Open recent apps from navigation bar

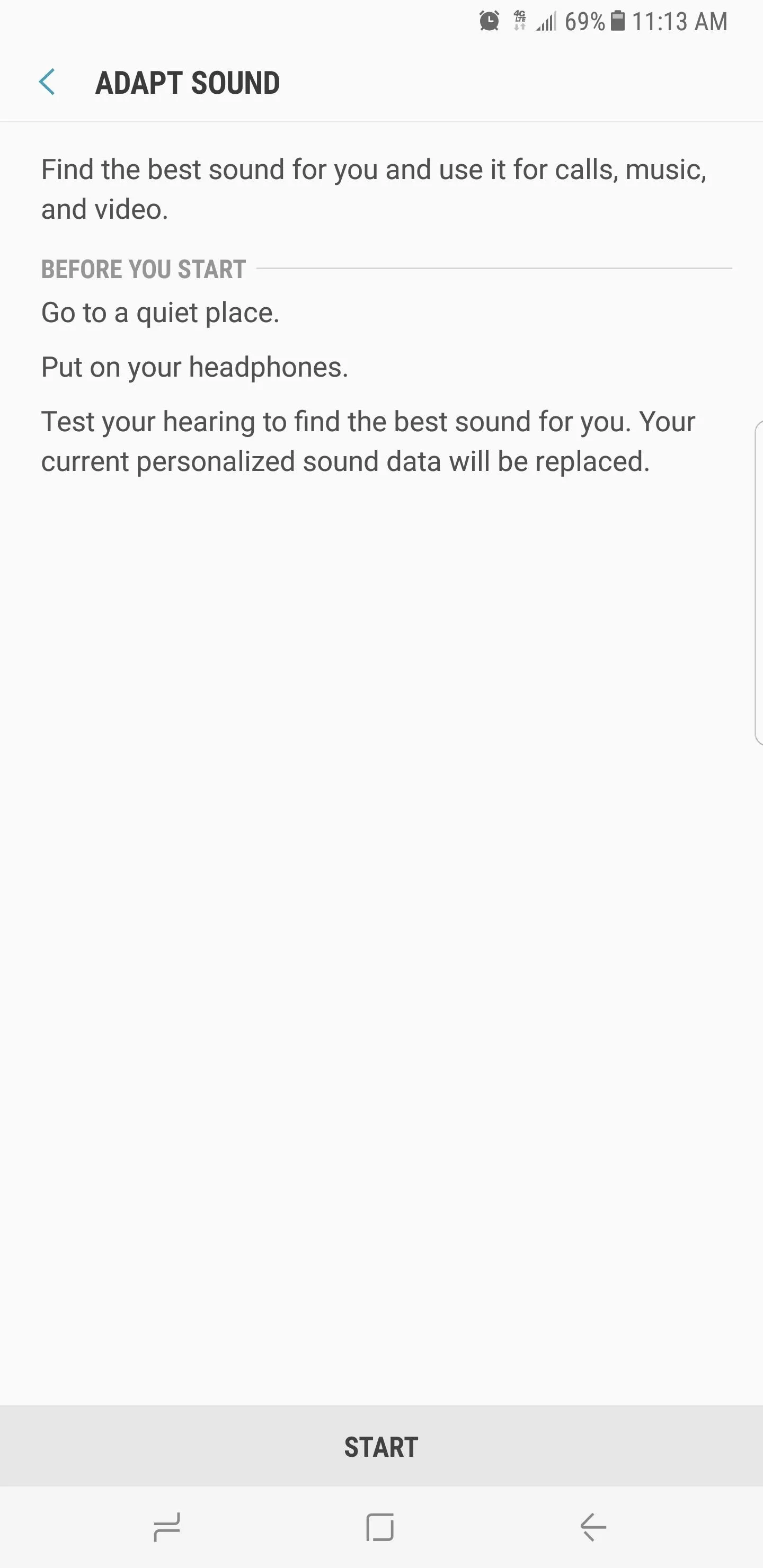166,1527
